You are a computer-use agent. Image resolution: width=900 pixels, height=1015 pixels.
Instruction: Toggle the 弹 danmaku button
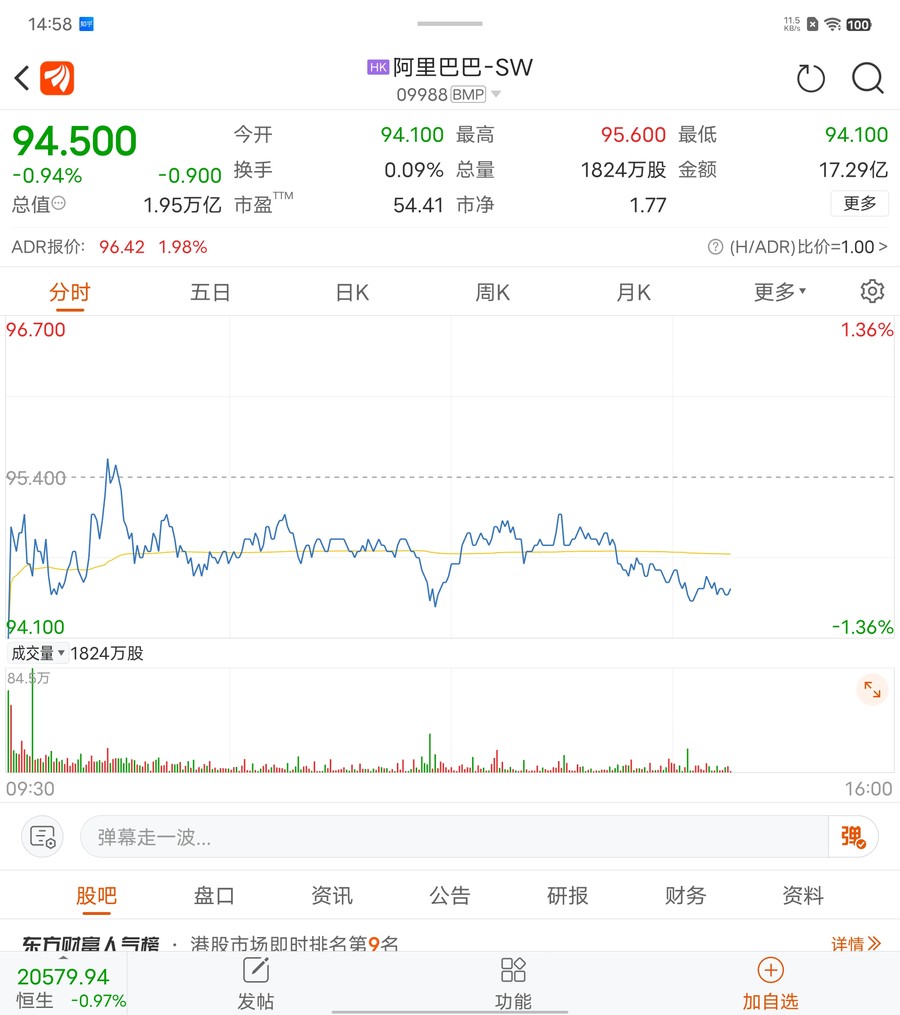click(x=853, y=837)
